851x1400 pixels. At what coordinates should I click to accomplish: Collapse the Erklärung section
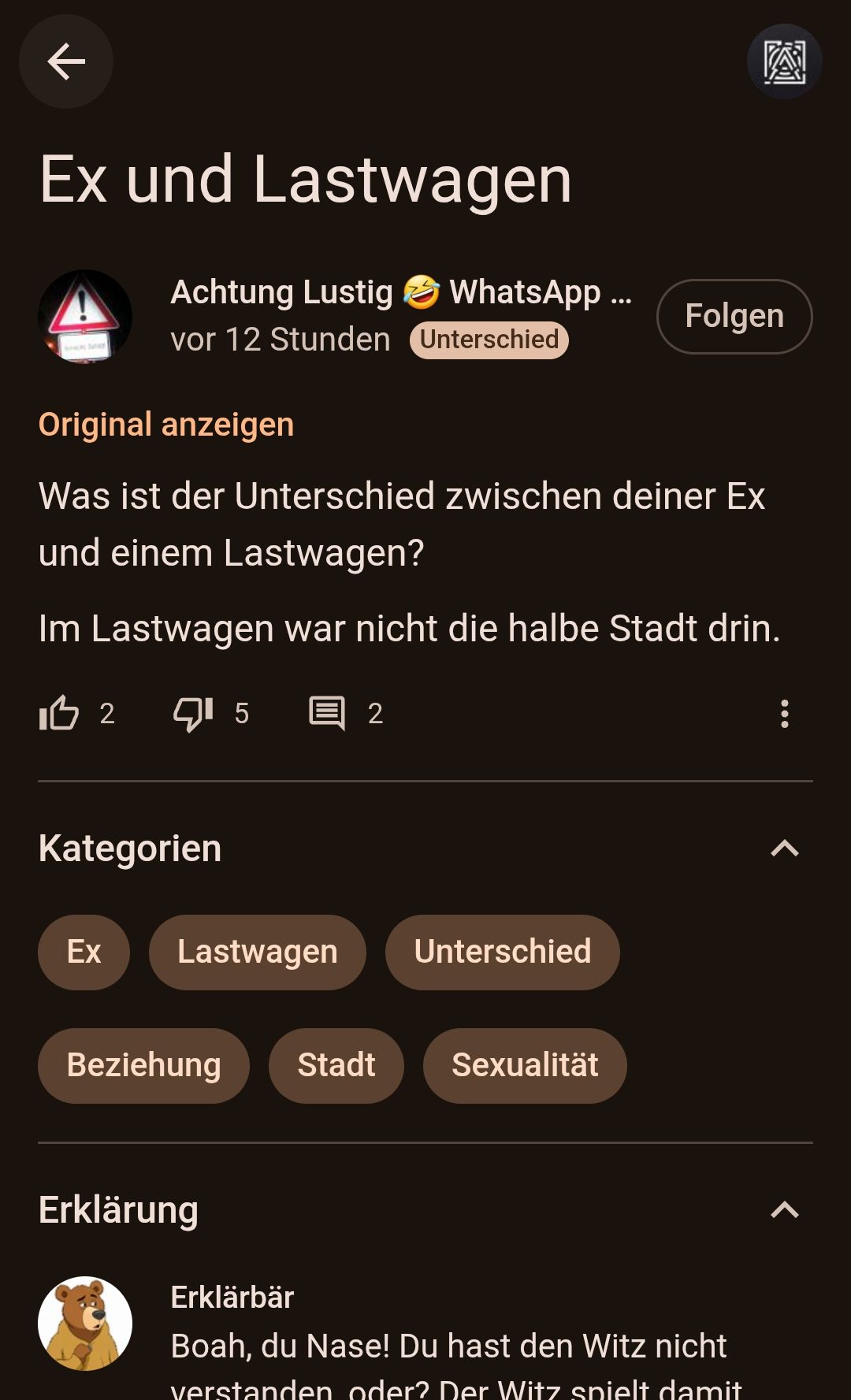[784, 1210]
